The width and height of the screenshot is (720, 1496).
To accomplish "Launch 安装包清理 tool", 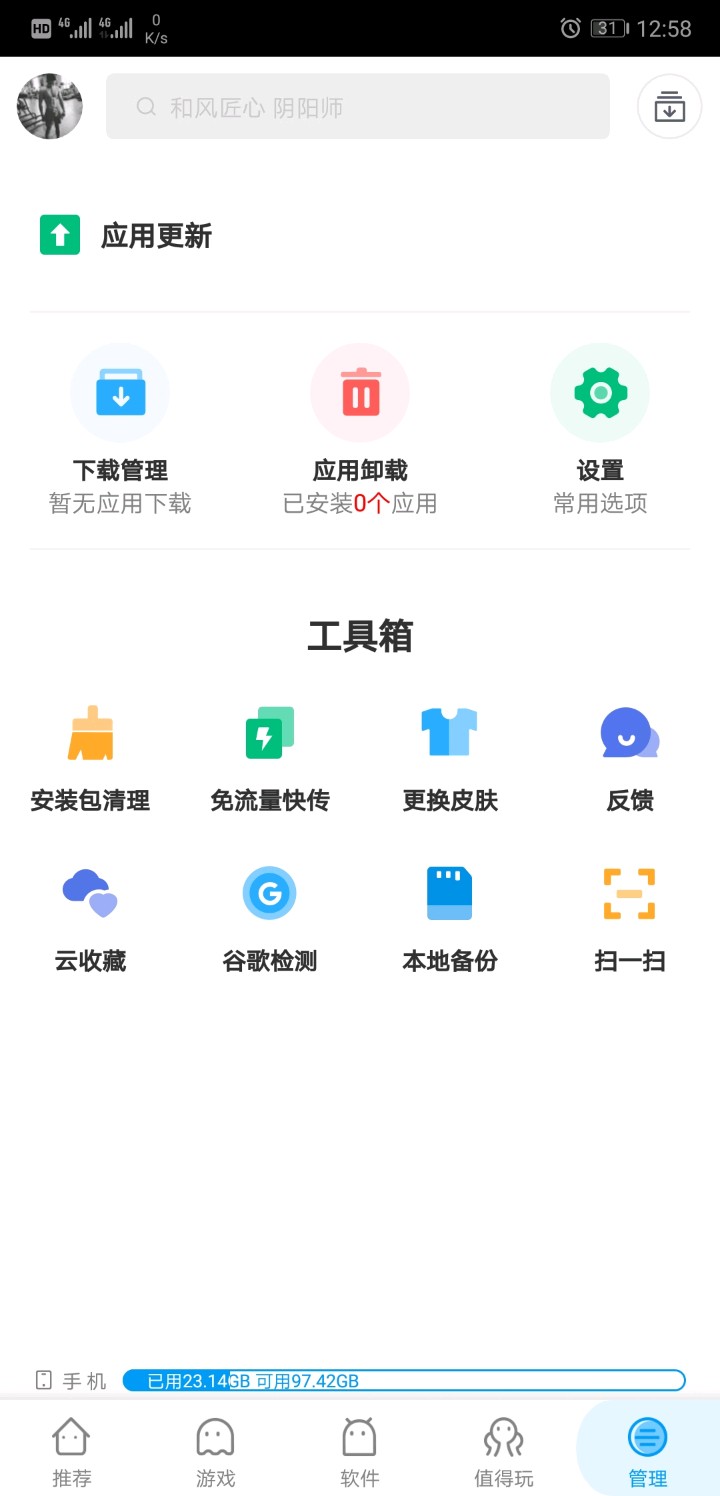I will click(90, 758).
